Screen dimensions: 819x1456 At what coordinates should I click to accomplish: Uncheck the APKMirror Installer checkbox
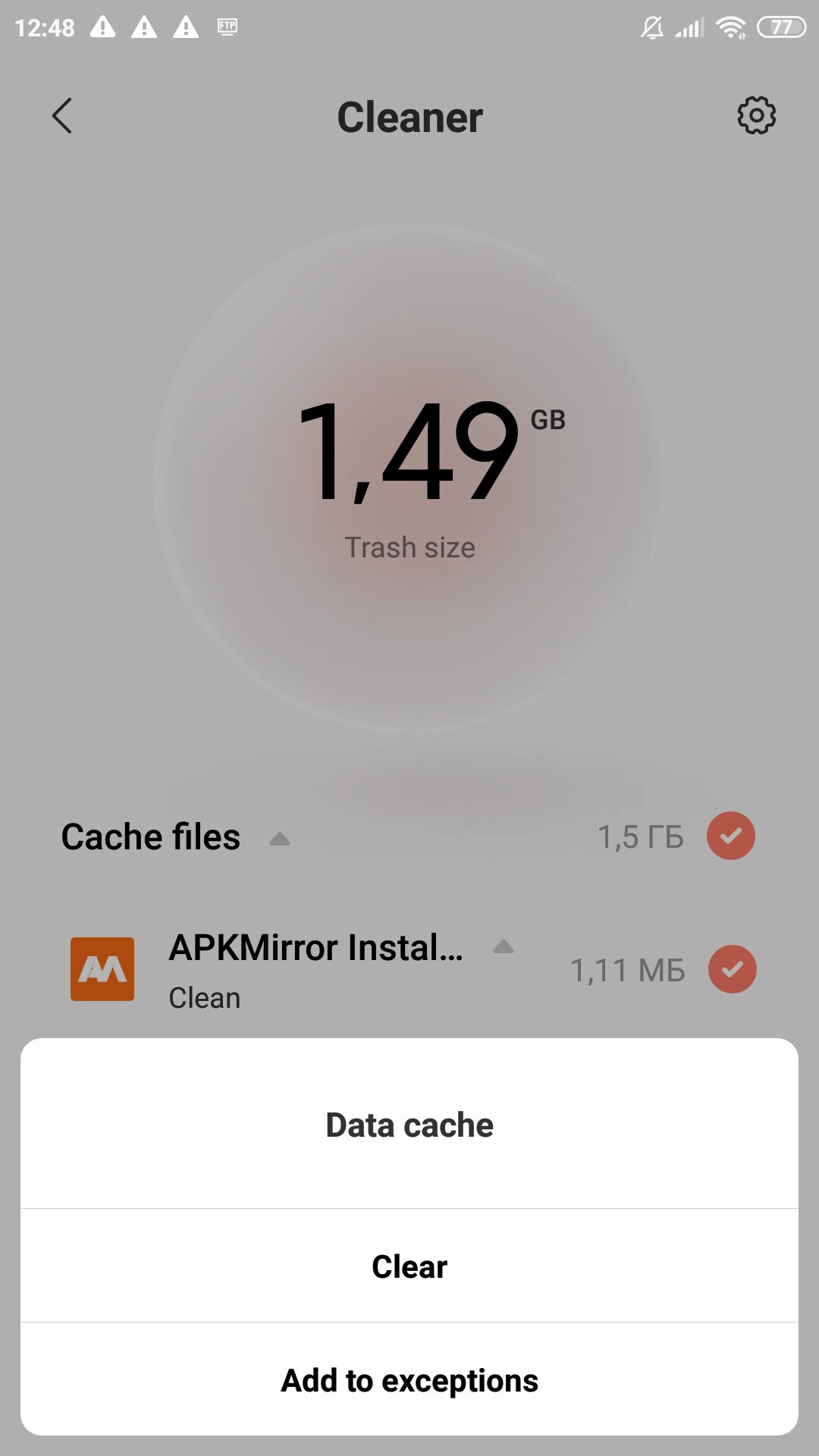pyautogui.click(x=732, y=969)
